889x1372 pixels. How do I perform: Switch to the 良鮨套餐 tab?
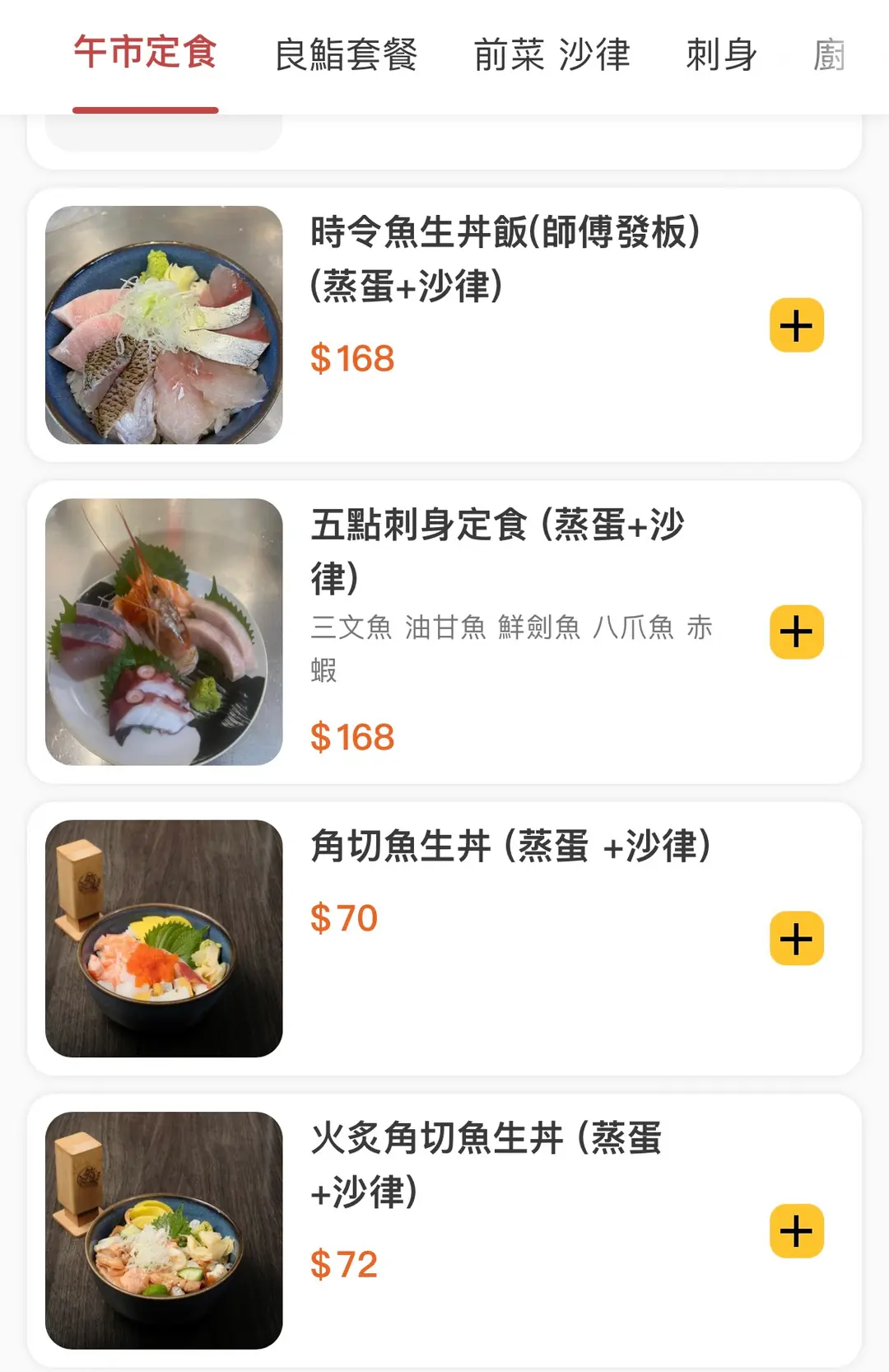tap(346, 55)
